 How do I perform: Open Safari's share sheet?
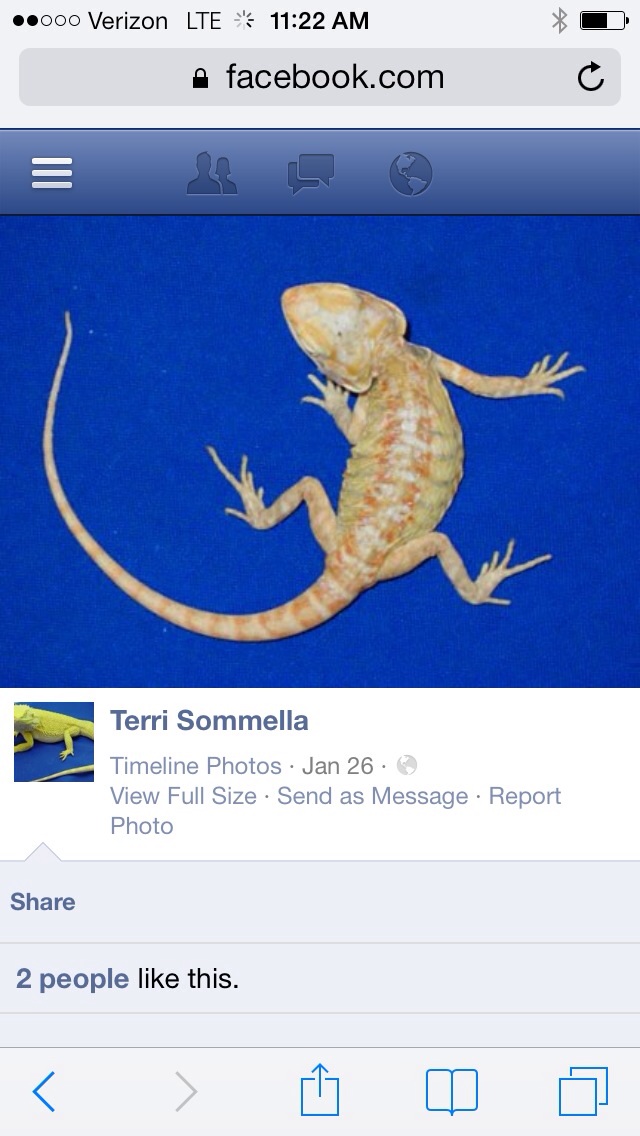pyautogui.click(x=320, y=1089)
